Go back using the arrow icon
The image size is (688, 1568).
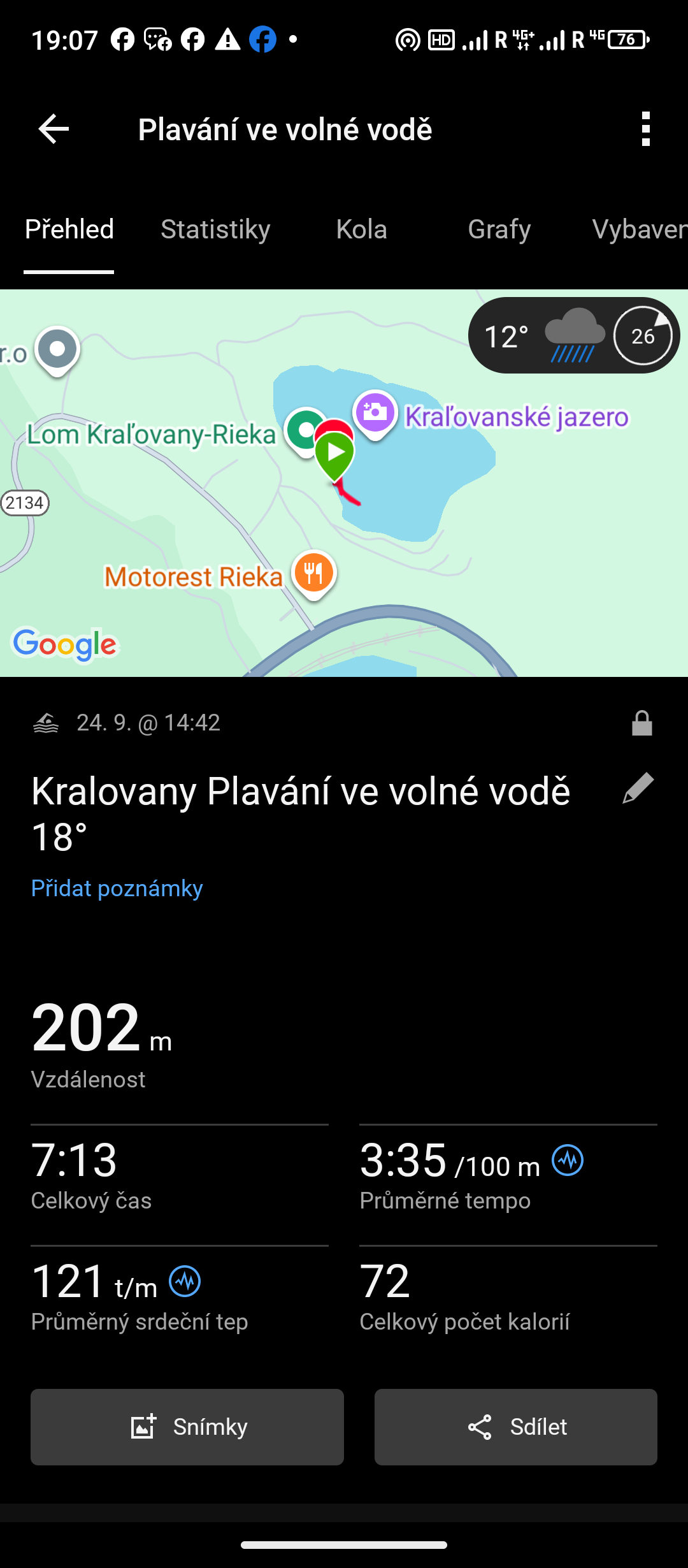click(54, 129)
